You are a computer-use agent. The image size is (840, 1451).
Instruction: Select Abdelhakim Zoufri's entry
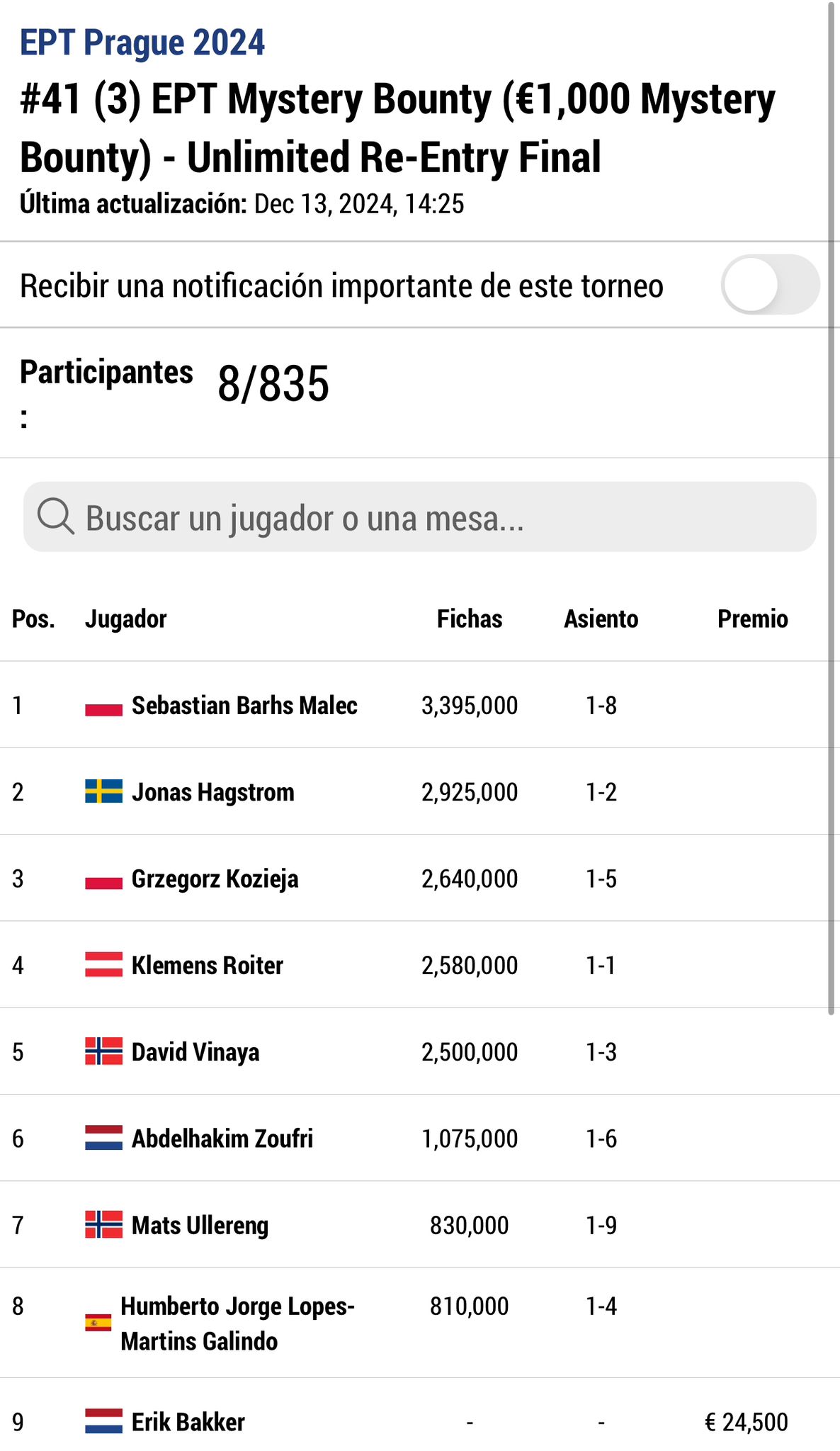[x=420, y=1139]
